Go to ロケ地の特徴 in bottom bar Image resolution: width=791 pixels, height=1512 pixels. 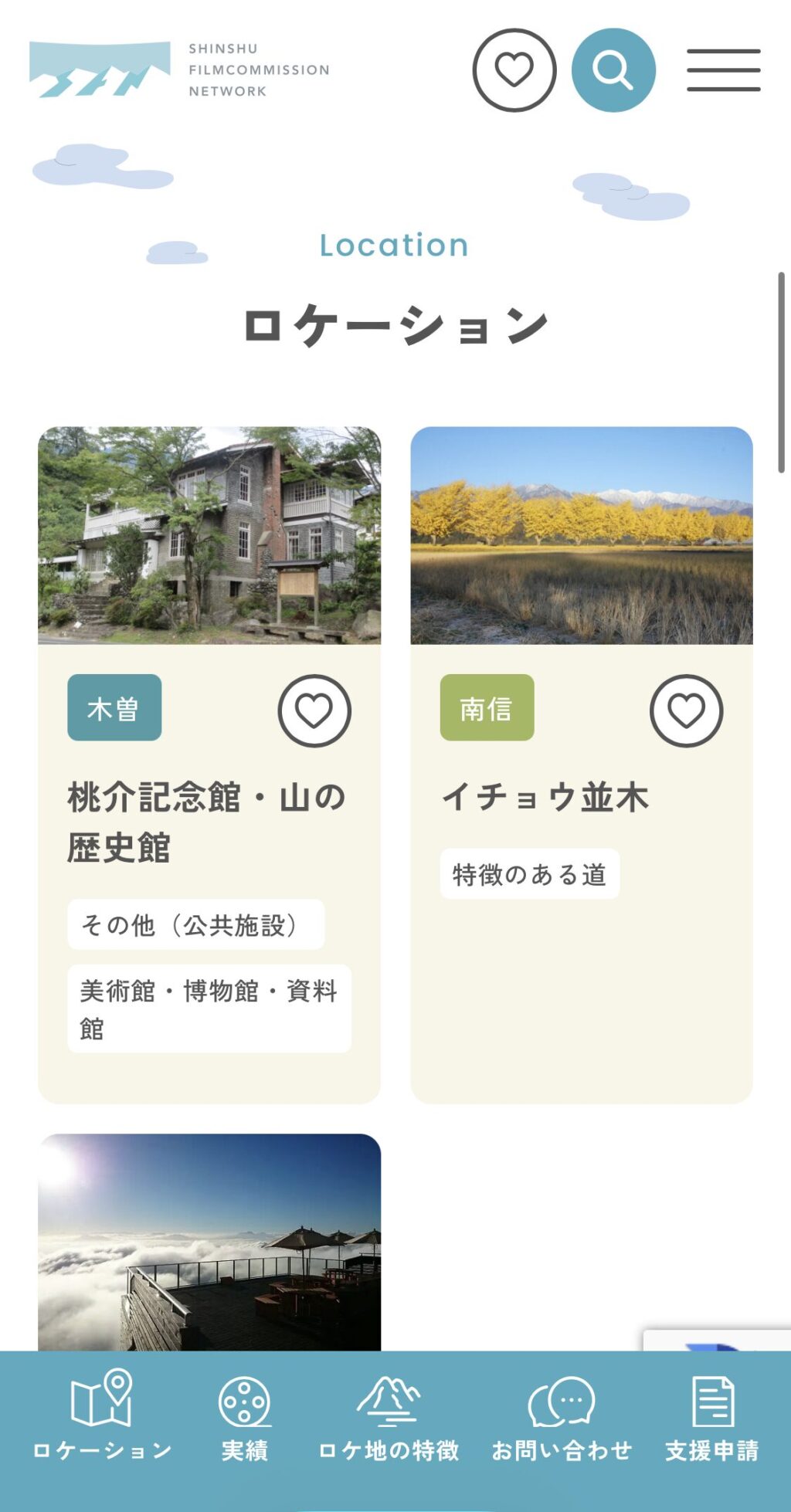click(389, 1415)
